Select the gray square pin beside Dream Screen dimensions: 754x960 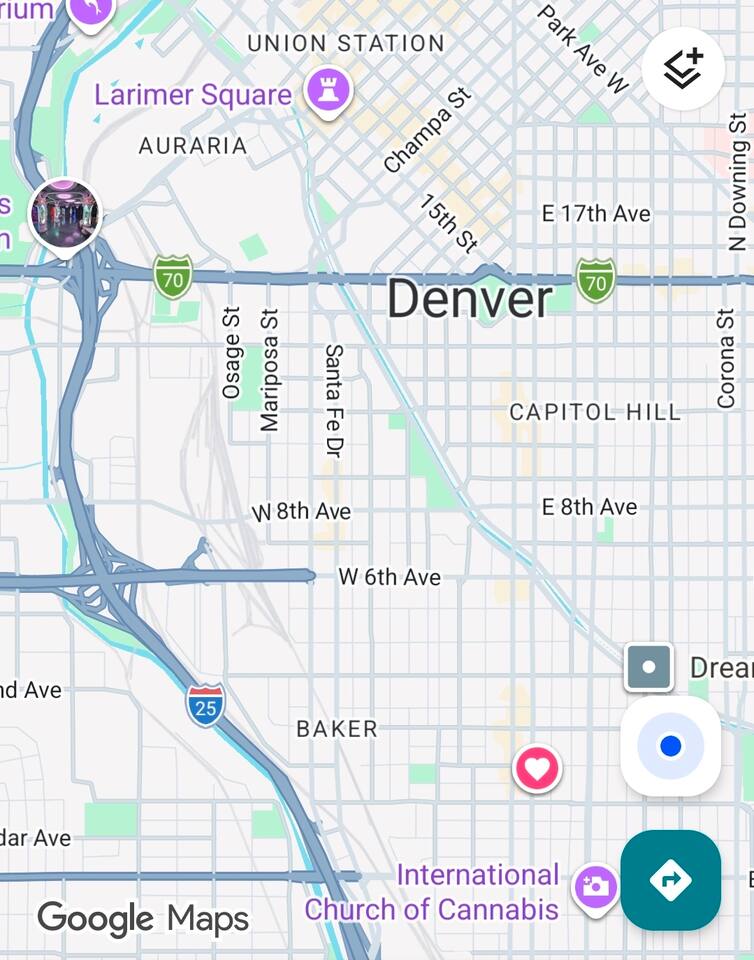(649, 667)
